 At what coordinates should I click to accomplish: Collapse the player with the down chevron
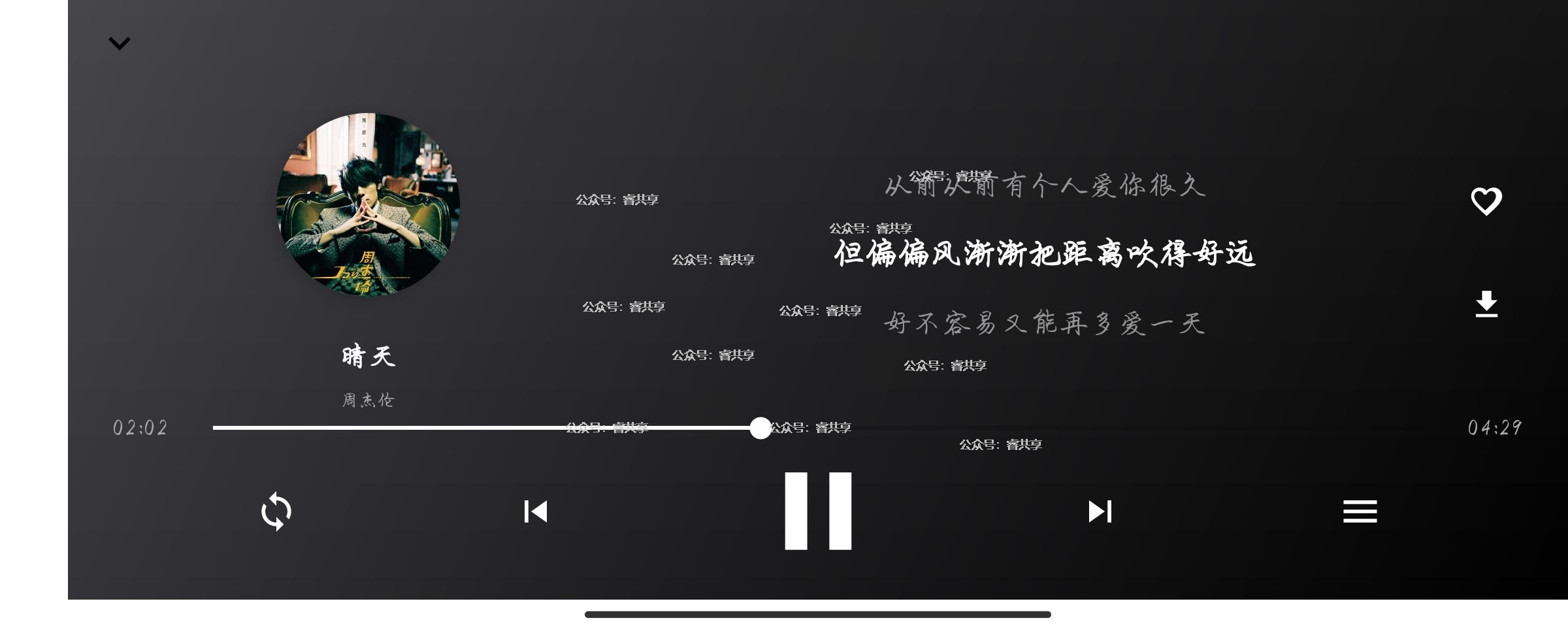coord(120,43)
